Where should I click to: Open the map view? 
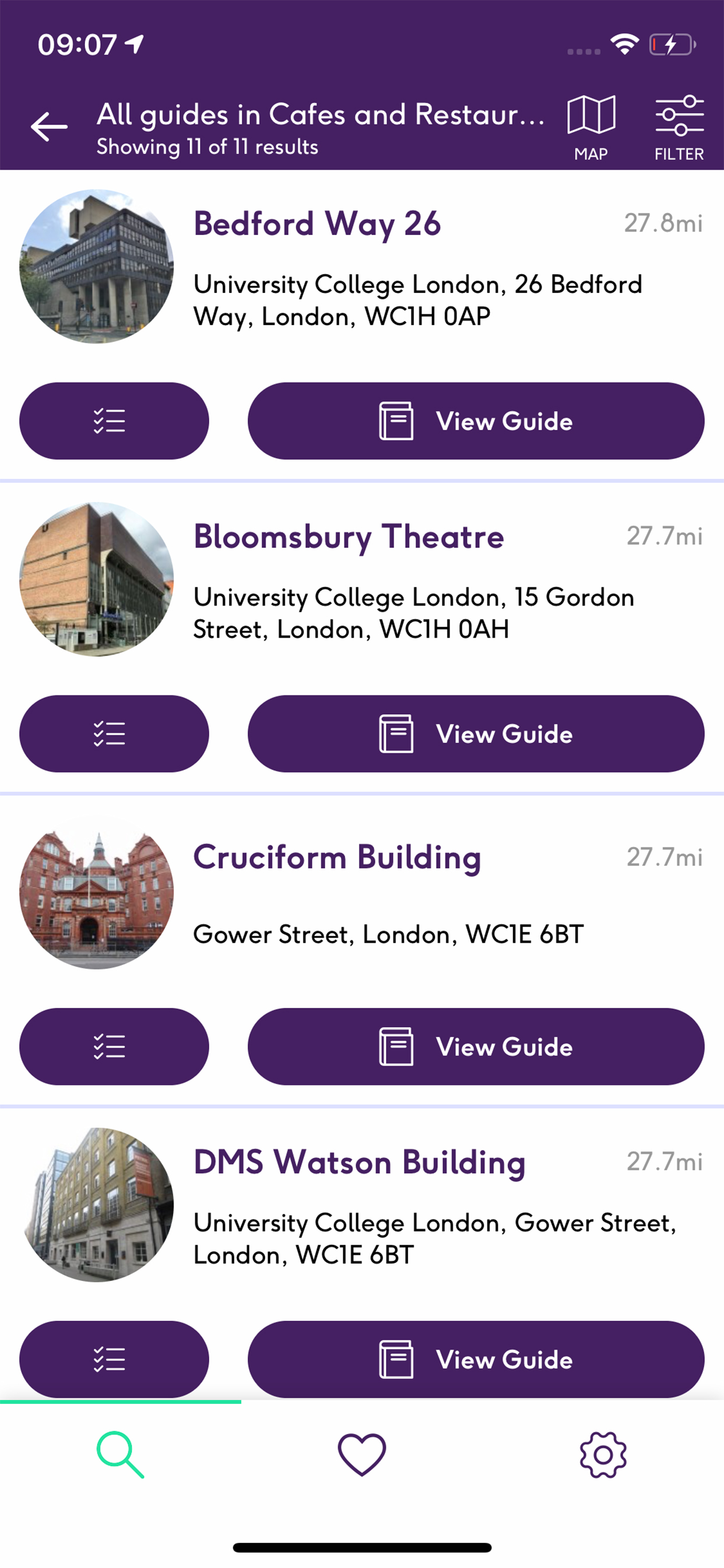(x=591, y=127)
